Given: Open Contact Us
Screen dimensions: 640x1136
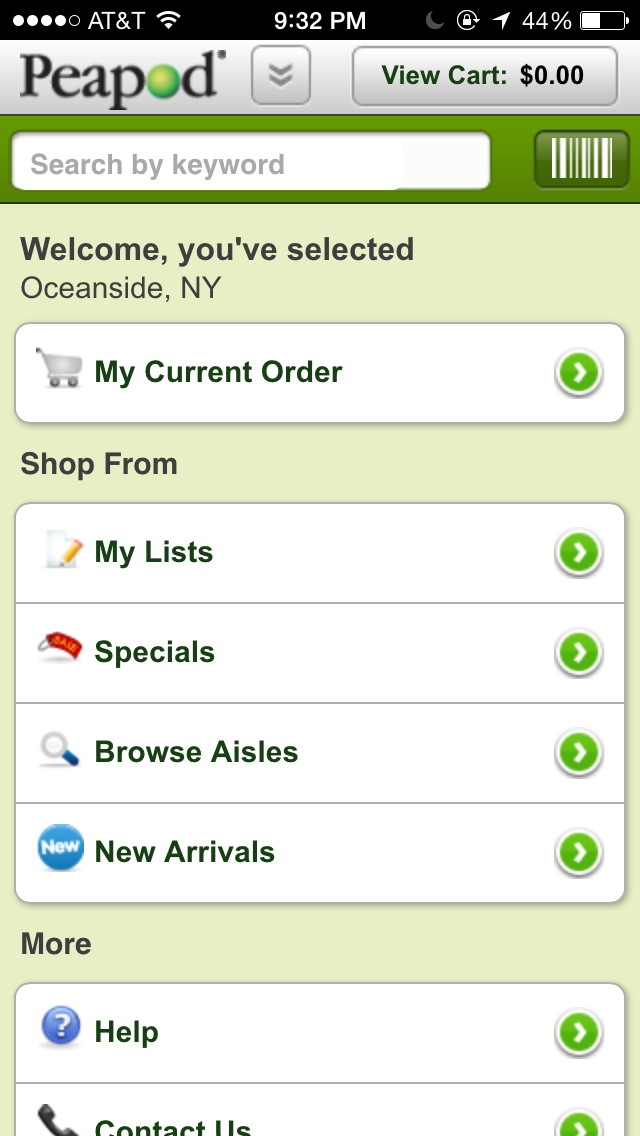Looking at the screenshot, I should click(320, 1110).
